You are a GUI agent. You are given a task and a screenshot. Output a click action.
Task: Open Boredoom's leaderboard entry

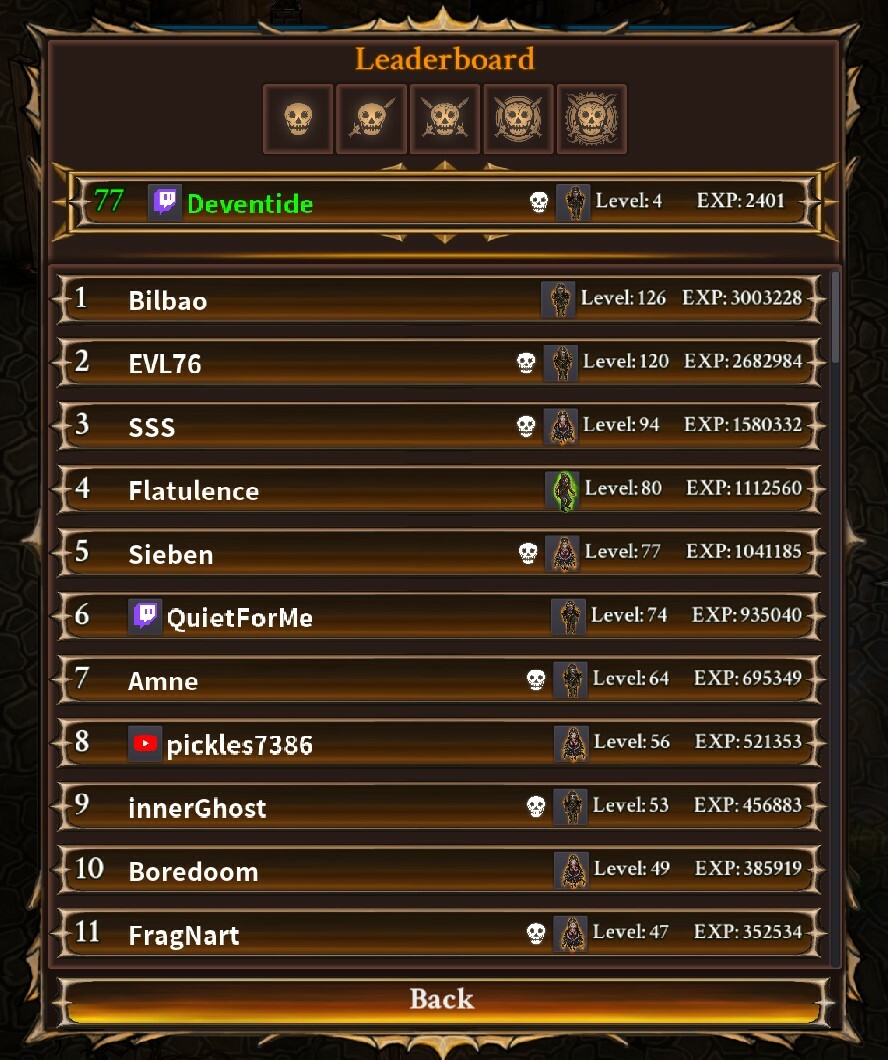[440, 870]
